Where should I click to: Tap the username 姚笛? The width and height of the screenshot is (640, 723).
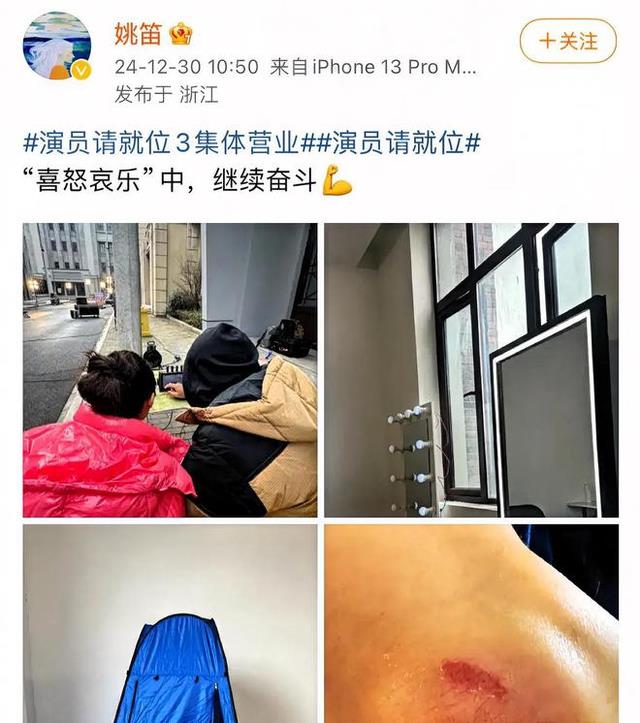coord(138,33)
